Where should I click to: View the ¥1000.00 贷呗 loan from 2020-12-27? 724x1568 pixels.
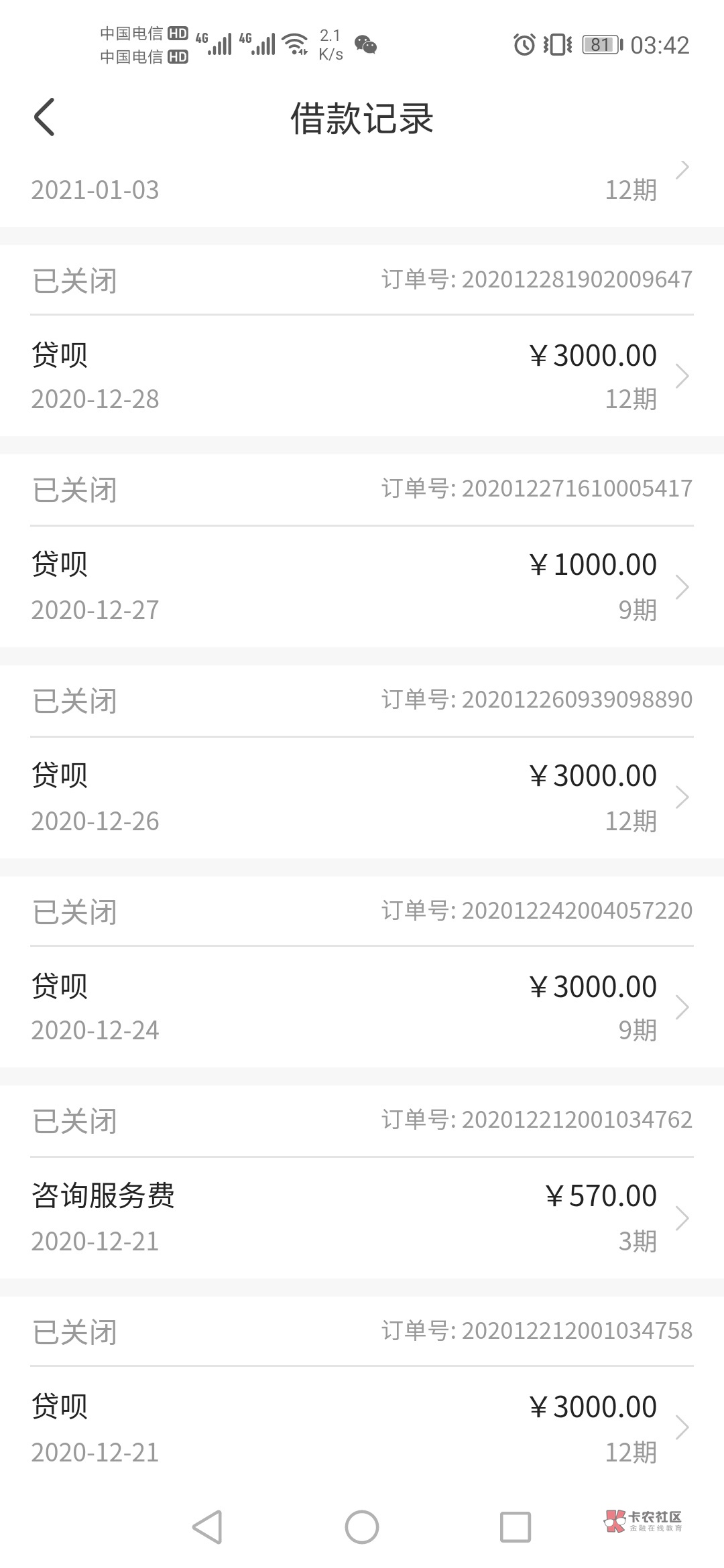(x=362, y=586)
